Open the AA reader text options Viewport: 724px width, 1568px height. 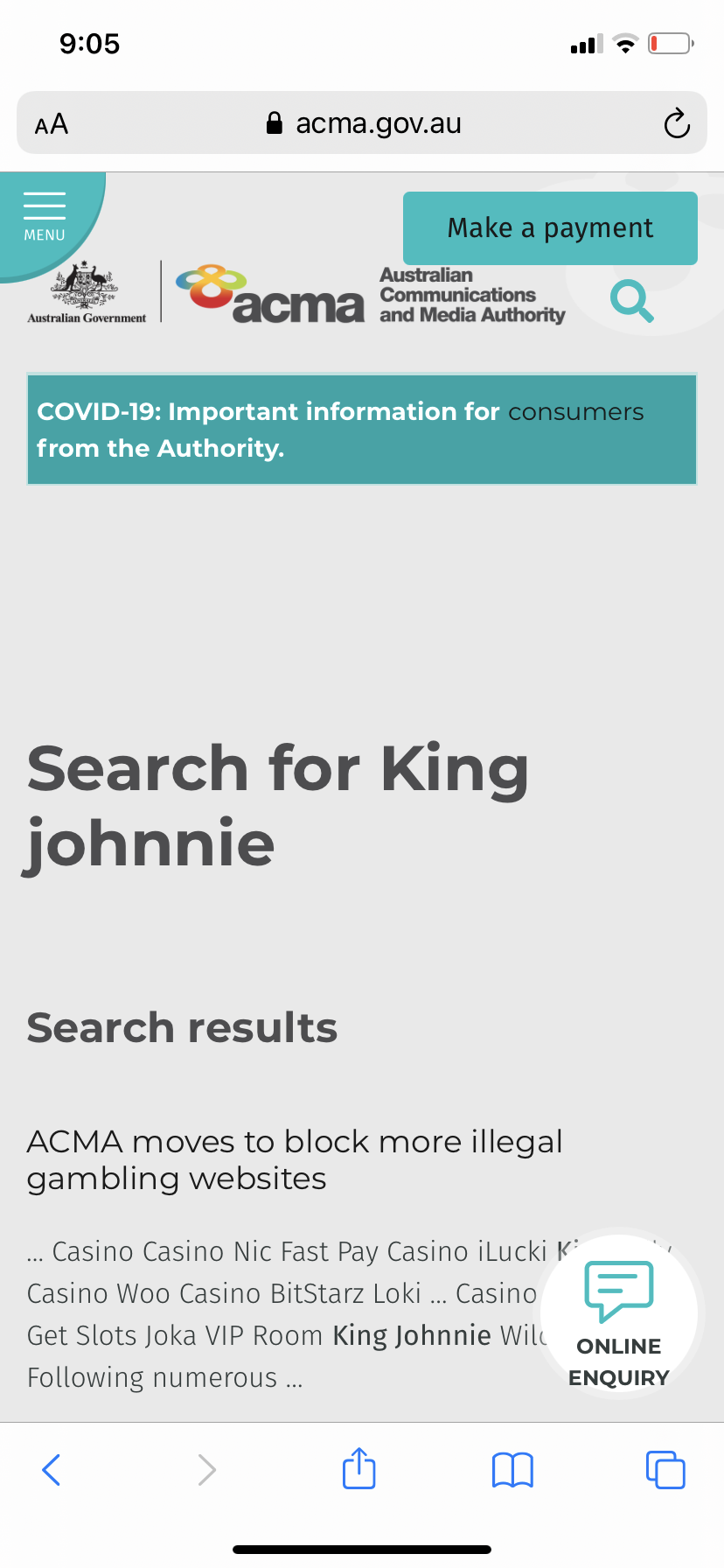click(x=52, y=124)
